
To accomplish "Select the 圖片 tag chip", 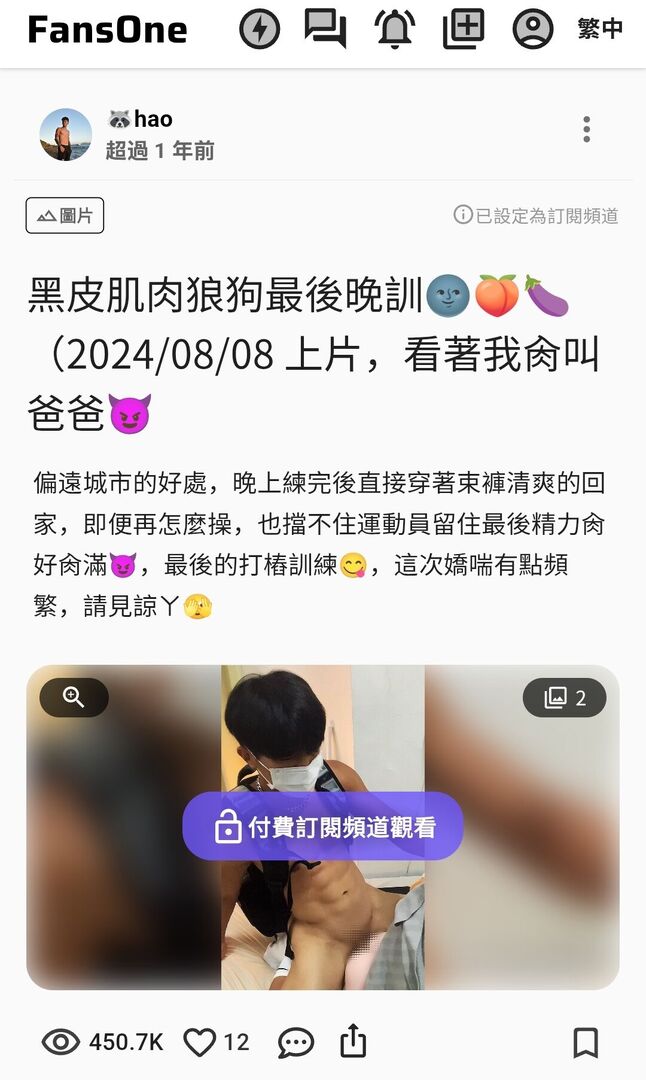I will point(65,215).
